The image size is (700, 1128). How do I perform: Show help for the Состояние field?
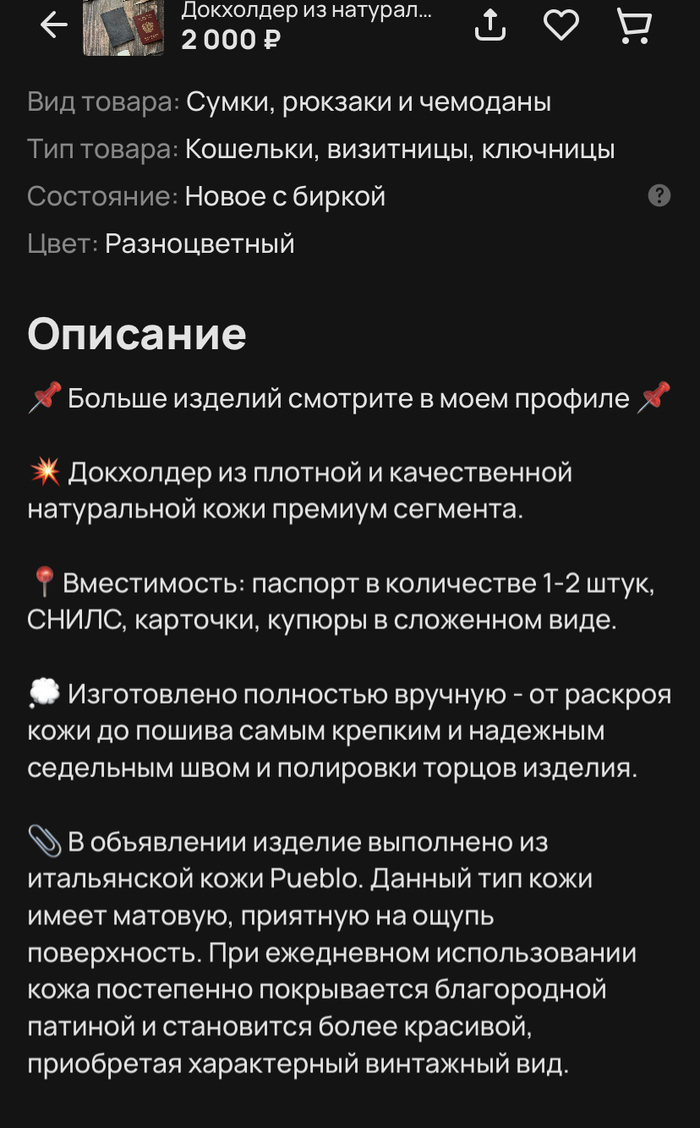[659, 196]
